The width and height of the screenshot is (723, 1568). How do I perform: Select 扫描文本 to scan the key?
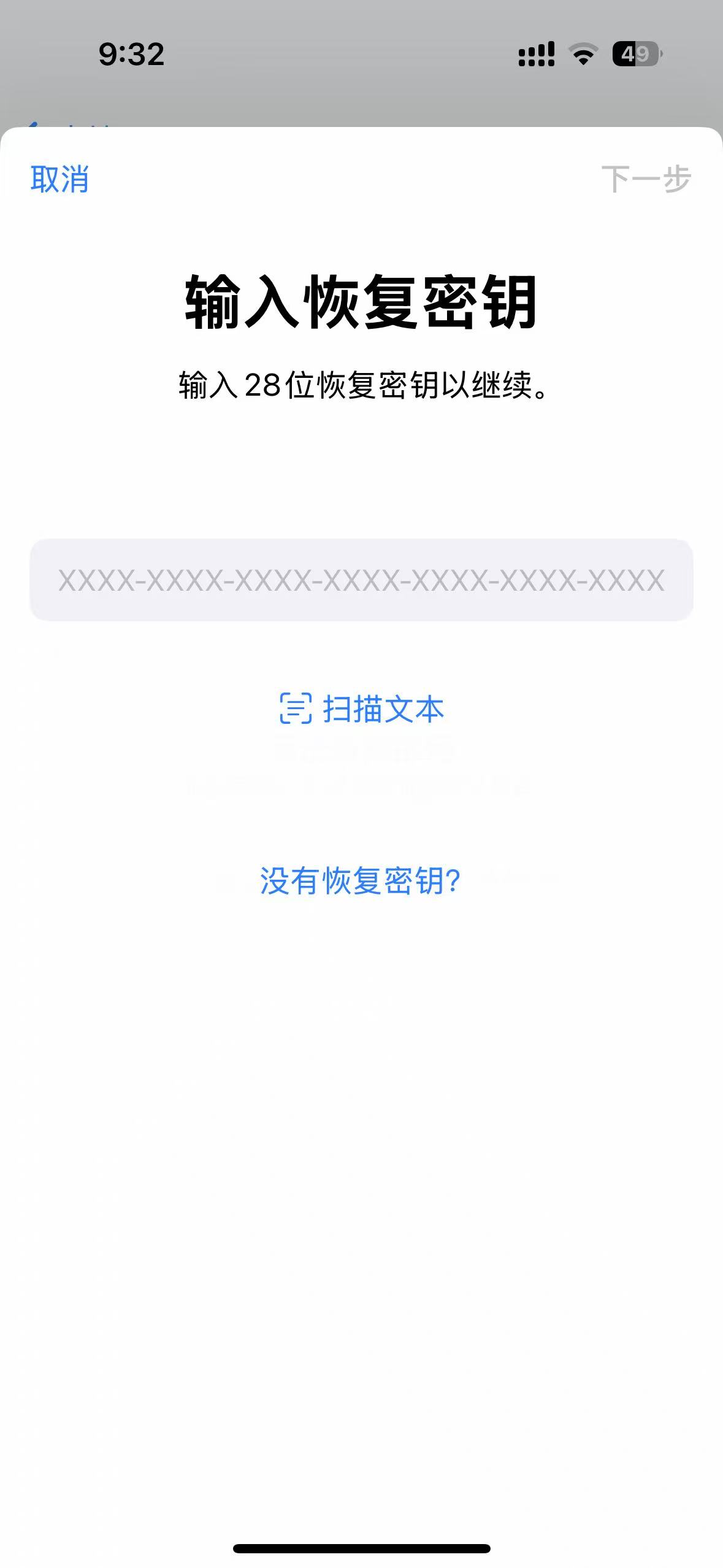(361, 709)
